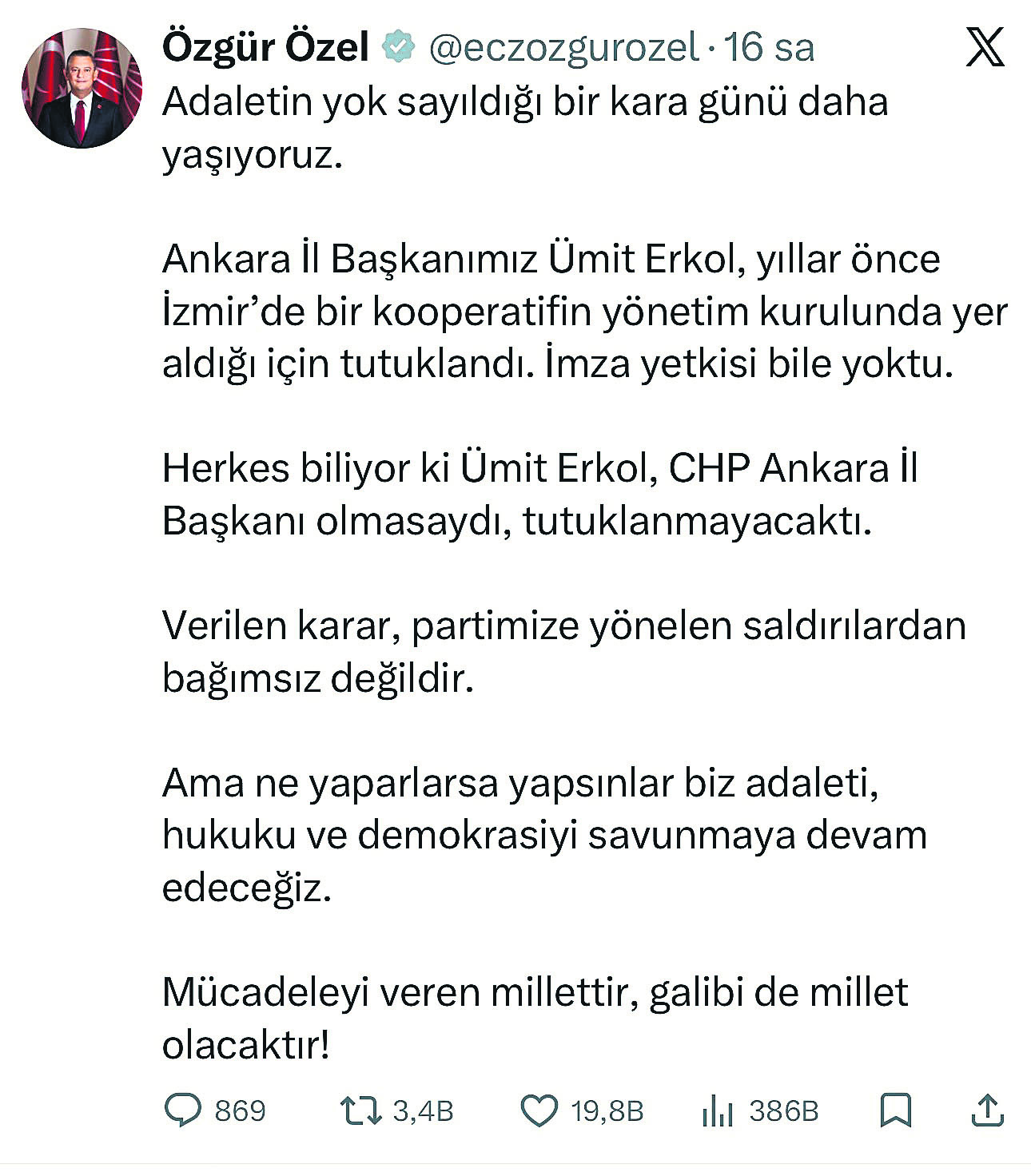Bookmark this post
The height and width of the screenshot is (1176, 1031).
[895, 1110]
